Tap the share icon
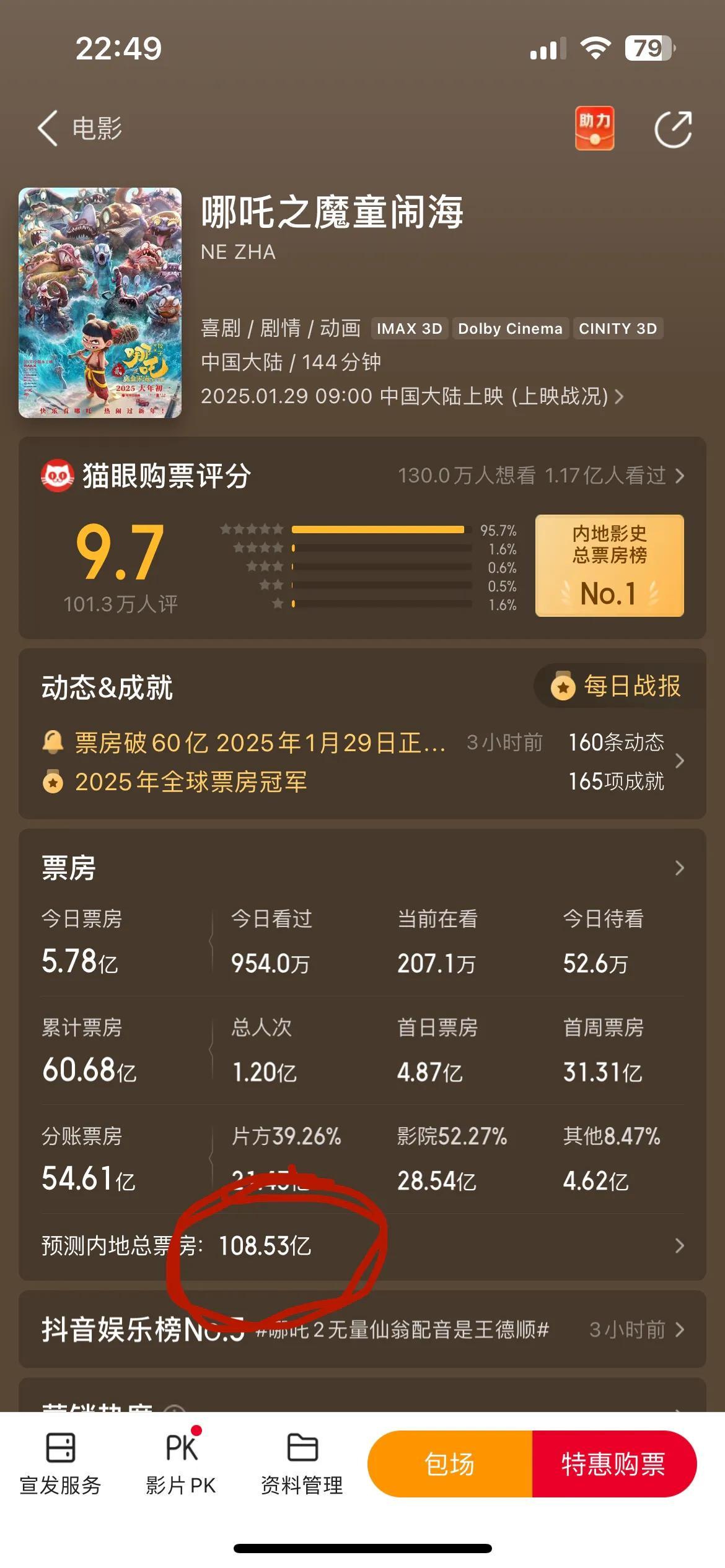Viewport: 725px width, 1568px height. click(x=673, y=129)
